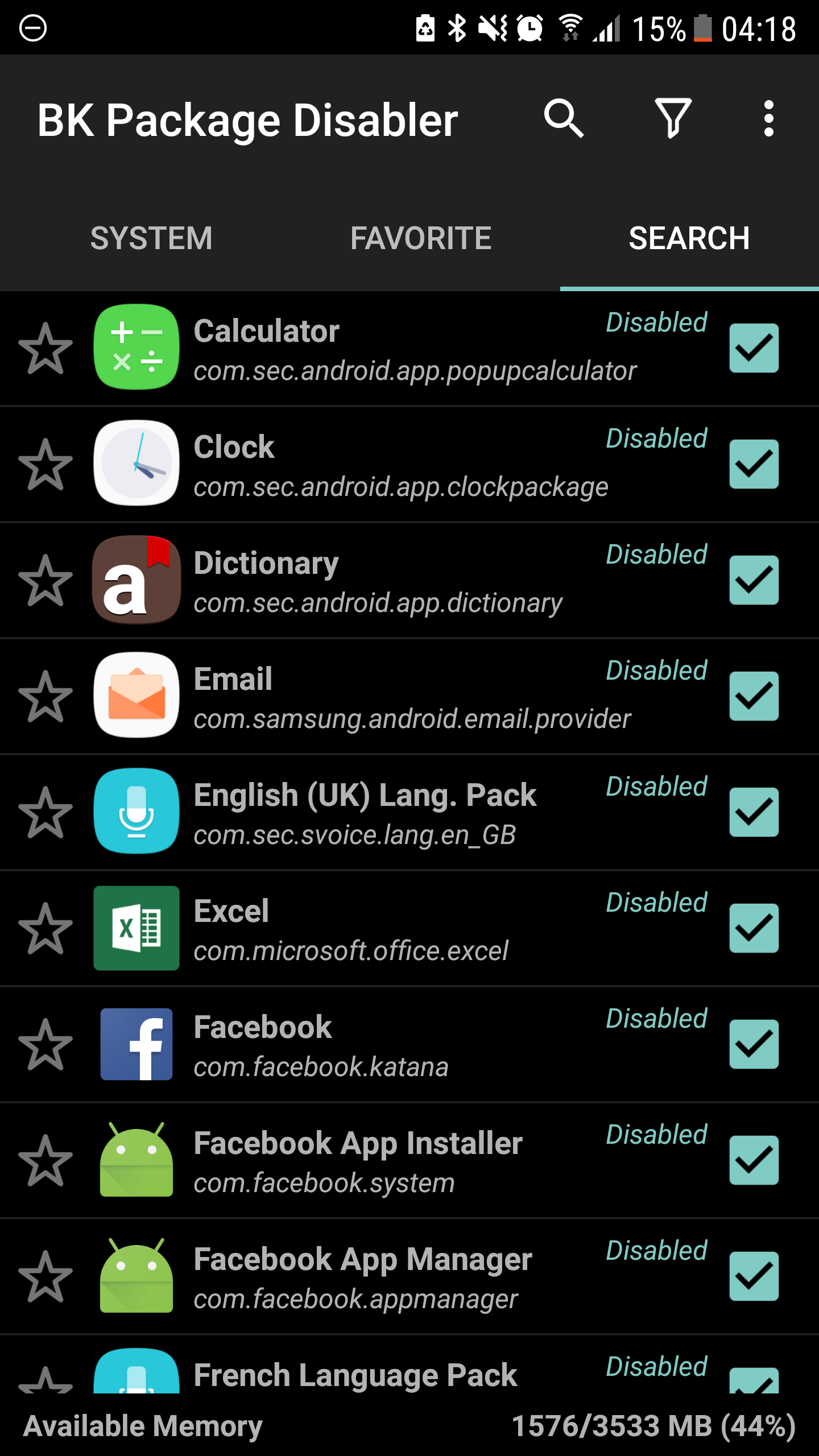The height and width of the screenshot is (1456, 819).
Task: Add Facebook App Installer to favorites
Action: (45, 1161)
